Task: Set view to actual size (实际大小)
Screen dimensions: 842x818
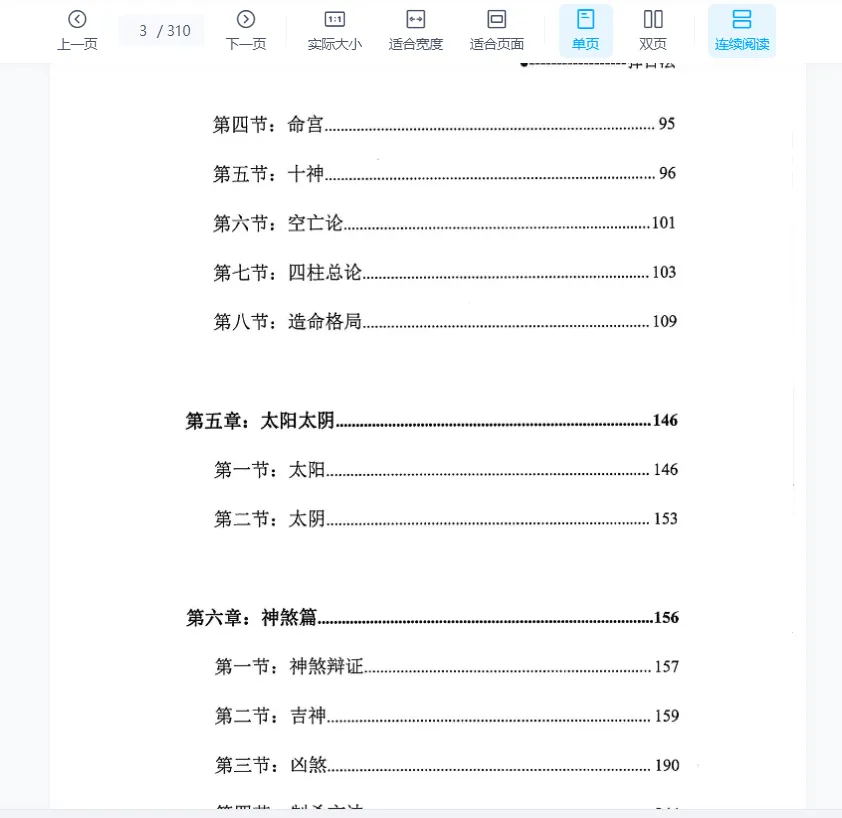Action: tap(335, 30)
